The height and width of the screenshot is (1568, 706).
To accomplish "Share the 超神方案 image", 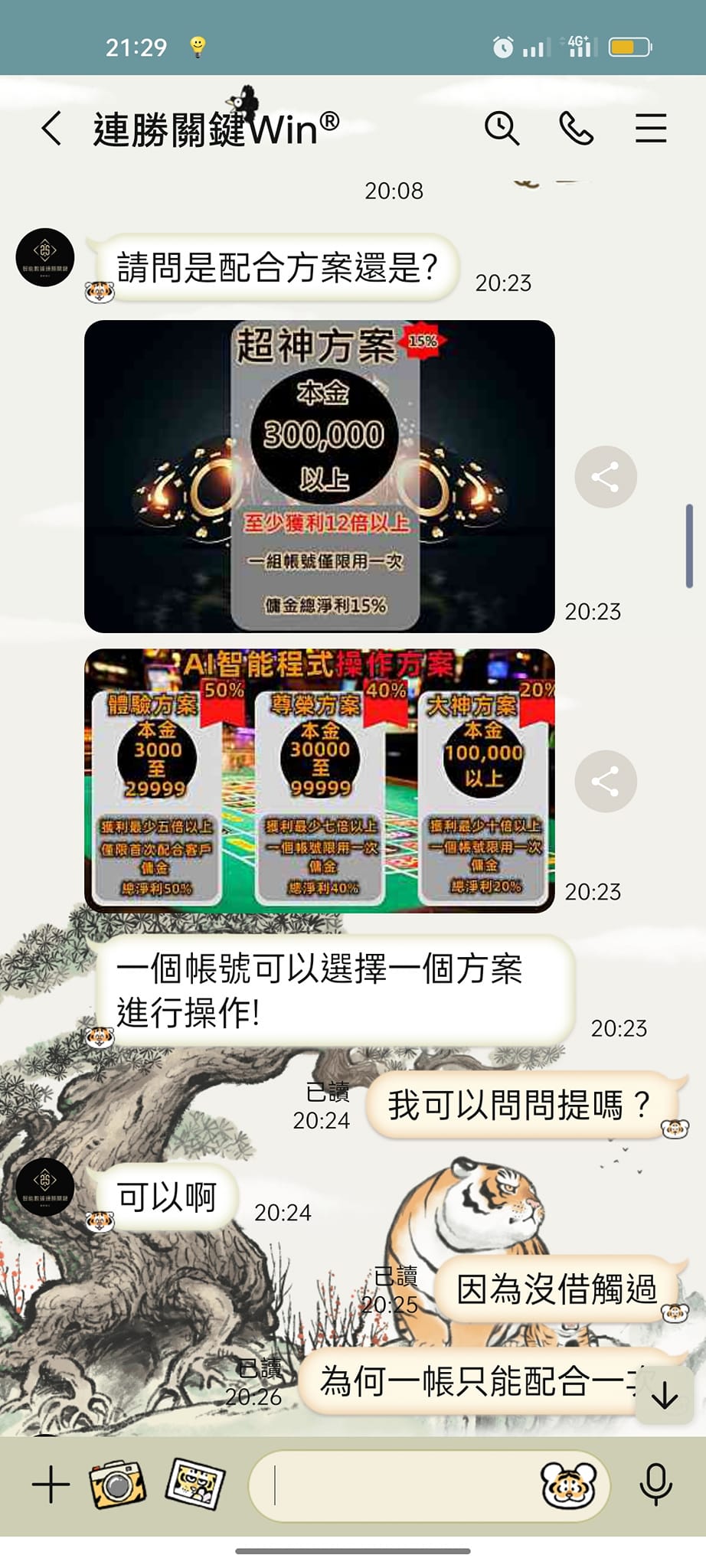I will 606,477.
